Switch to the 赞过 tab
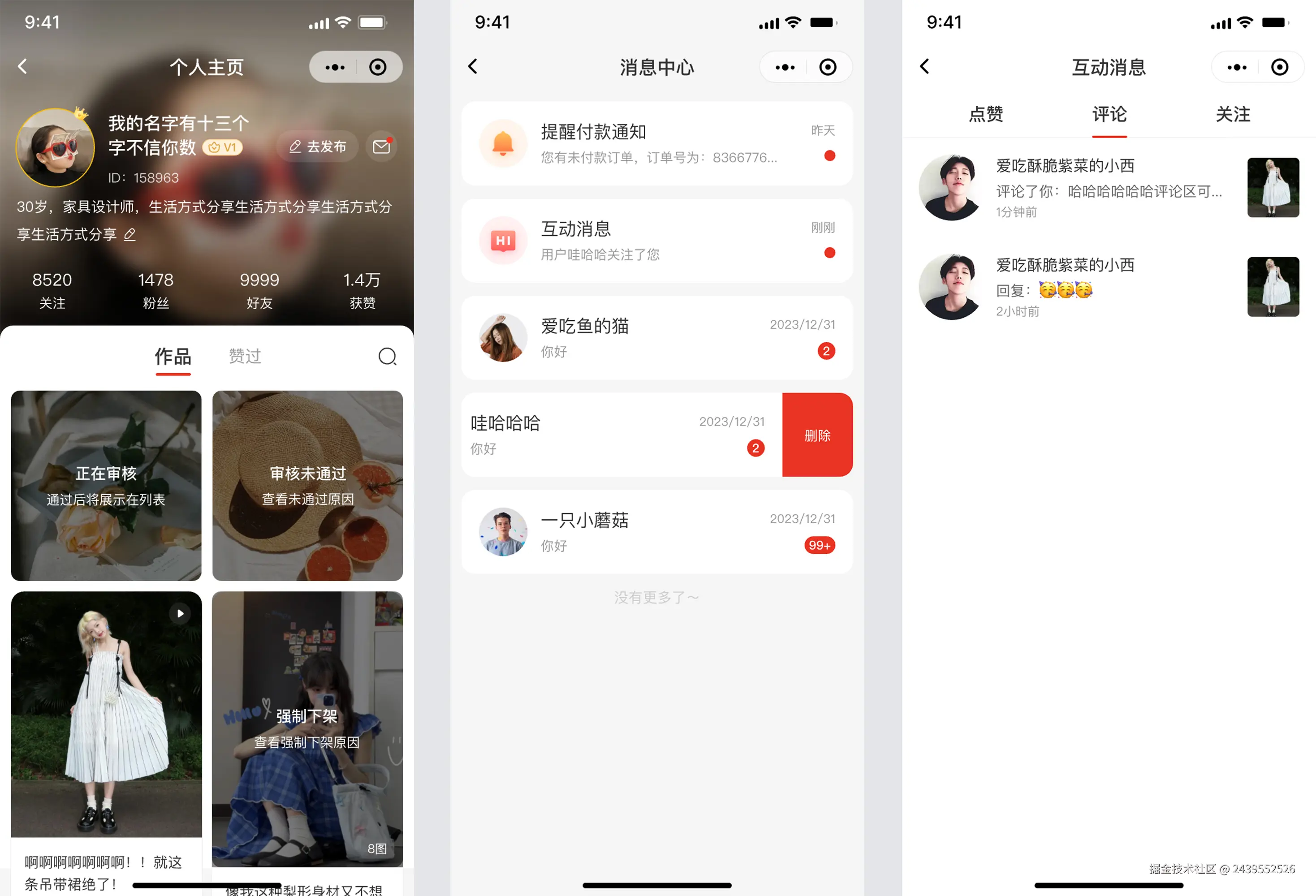This screenshot has width=1316, height=896. 245,356
